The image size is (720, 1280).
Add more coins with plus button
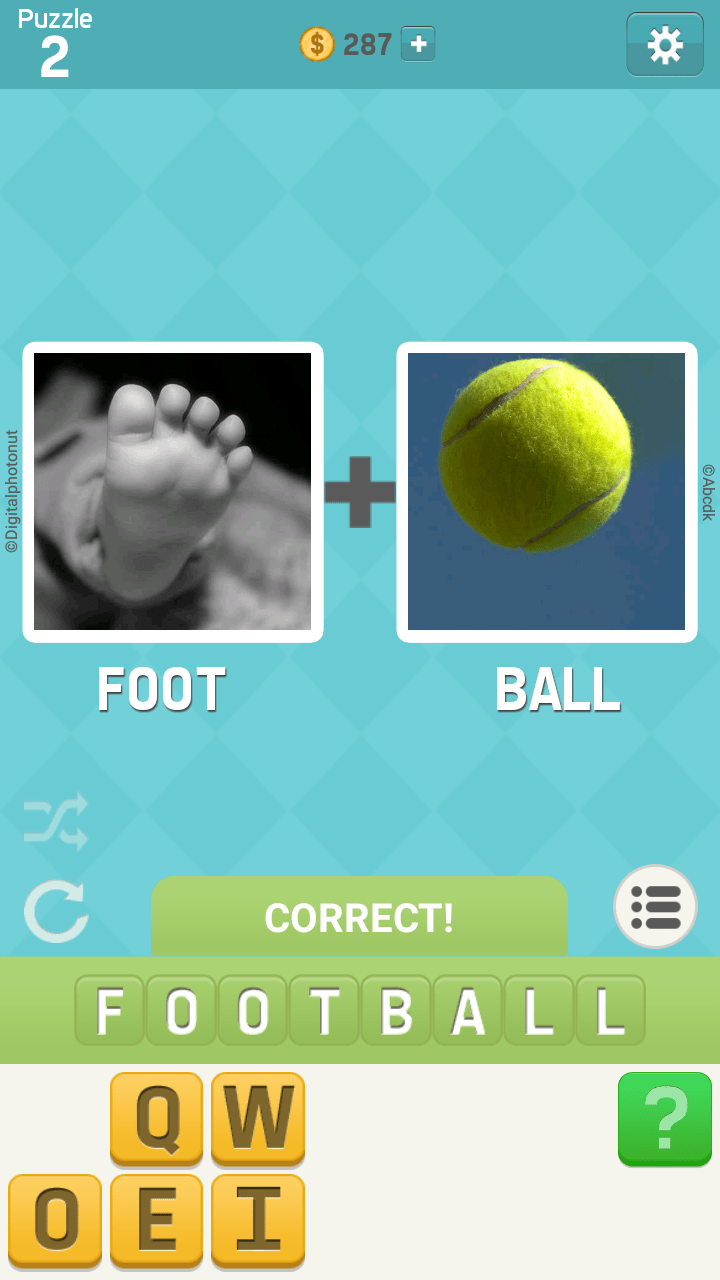(418, 44)
